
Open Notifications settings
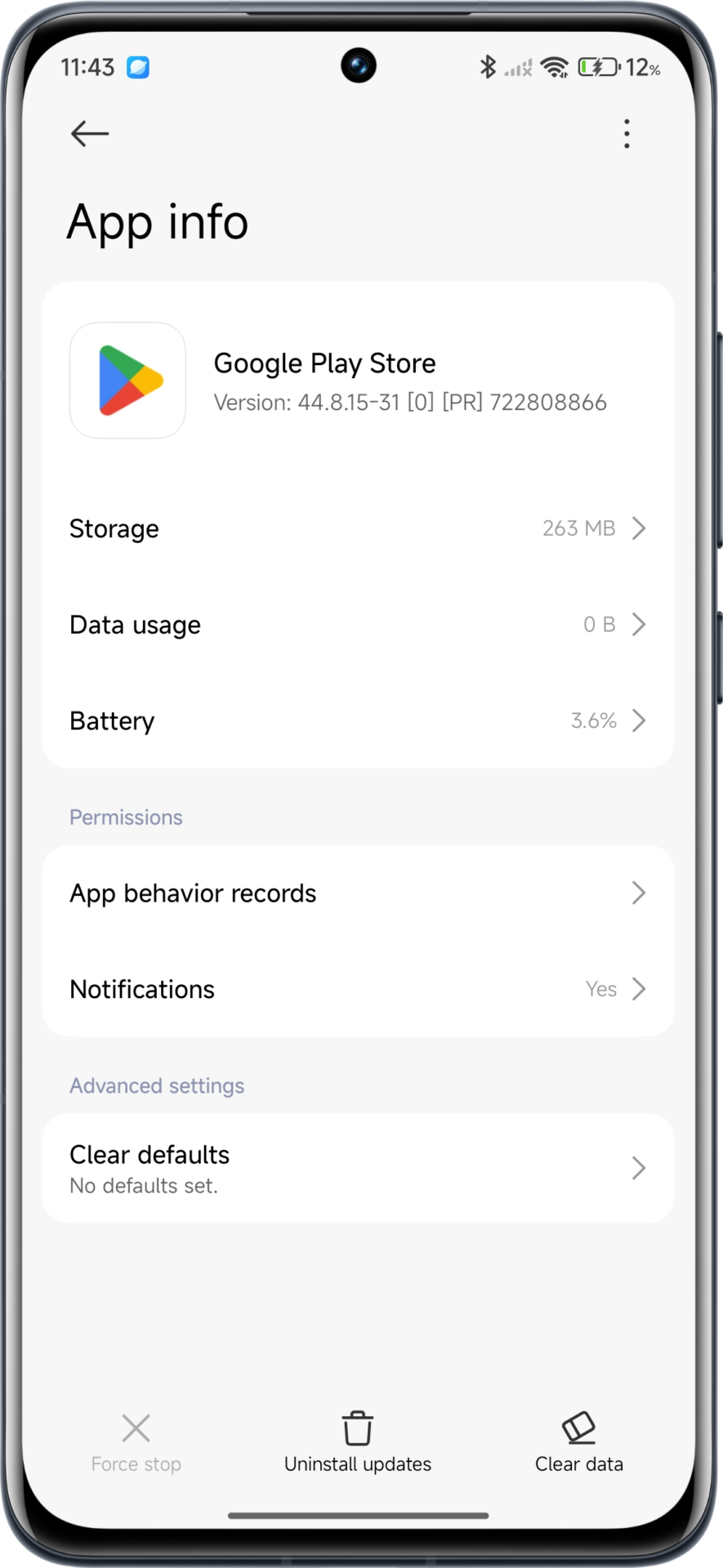coord(358,989)
